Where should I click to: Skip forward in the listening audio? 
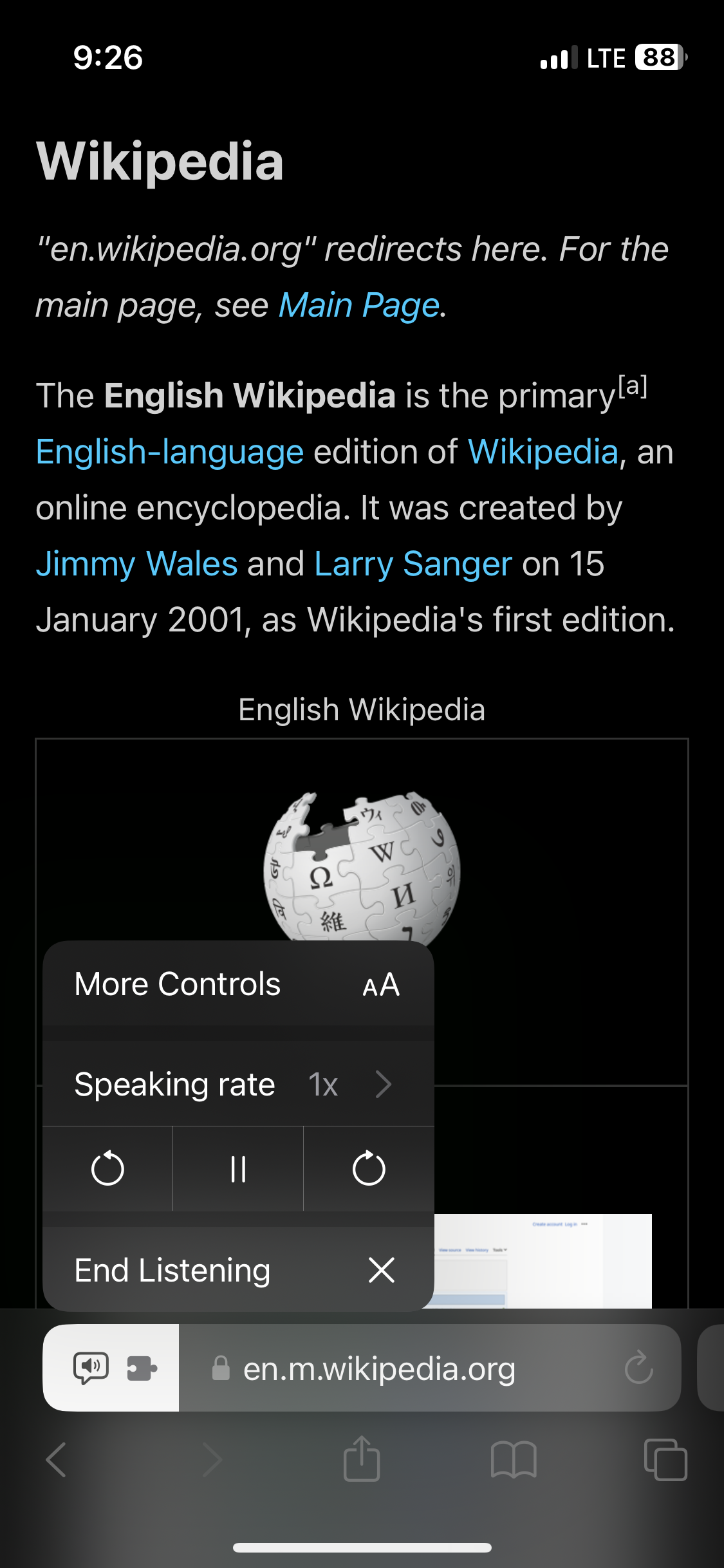(x=369, y=1169)
